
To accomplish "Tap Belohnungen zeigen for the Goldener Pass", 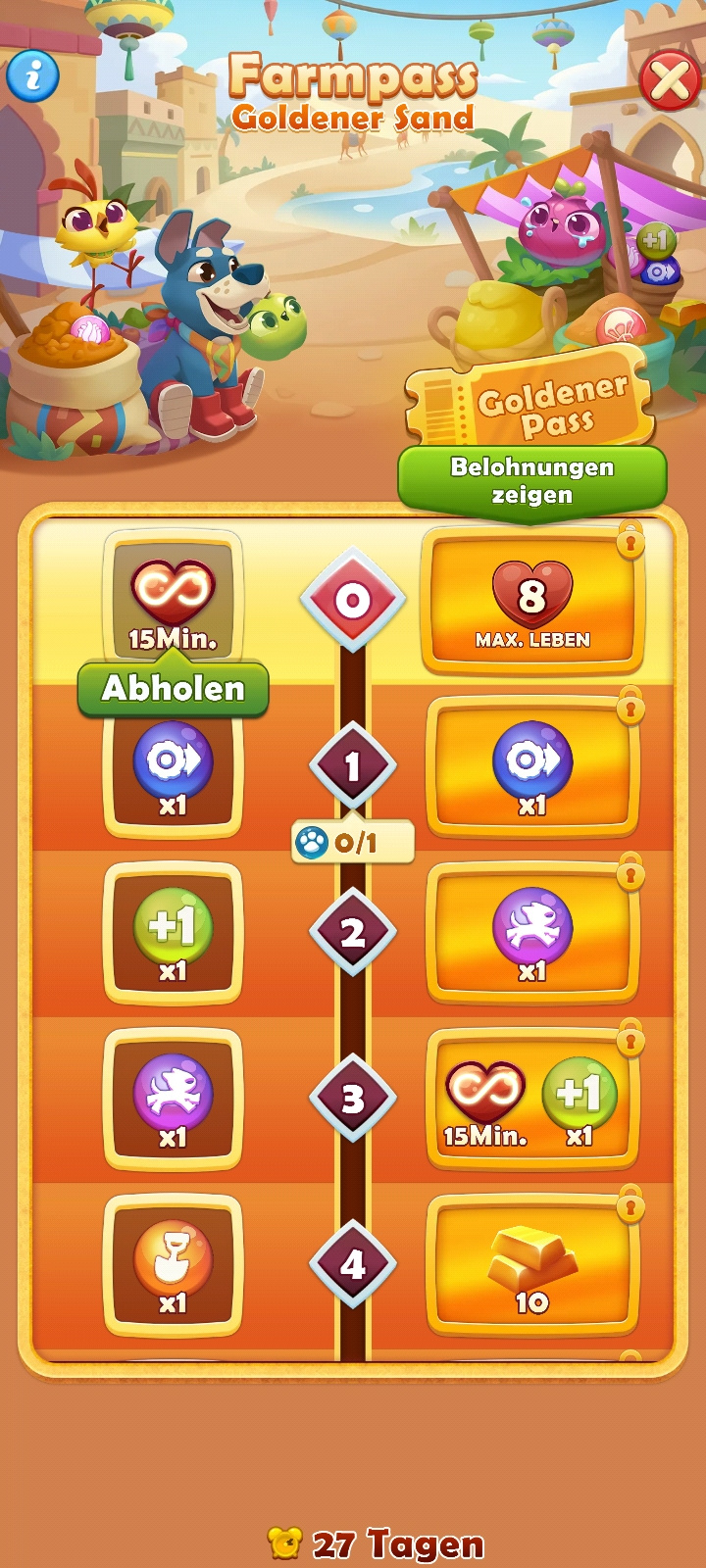I will pyautogui.click(x=531, y=481).
